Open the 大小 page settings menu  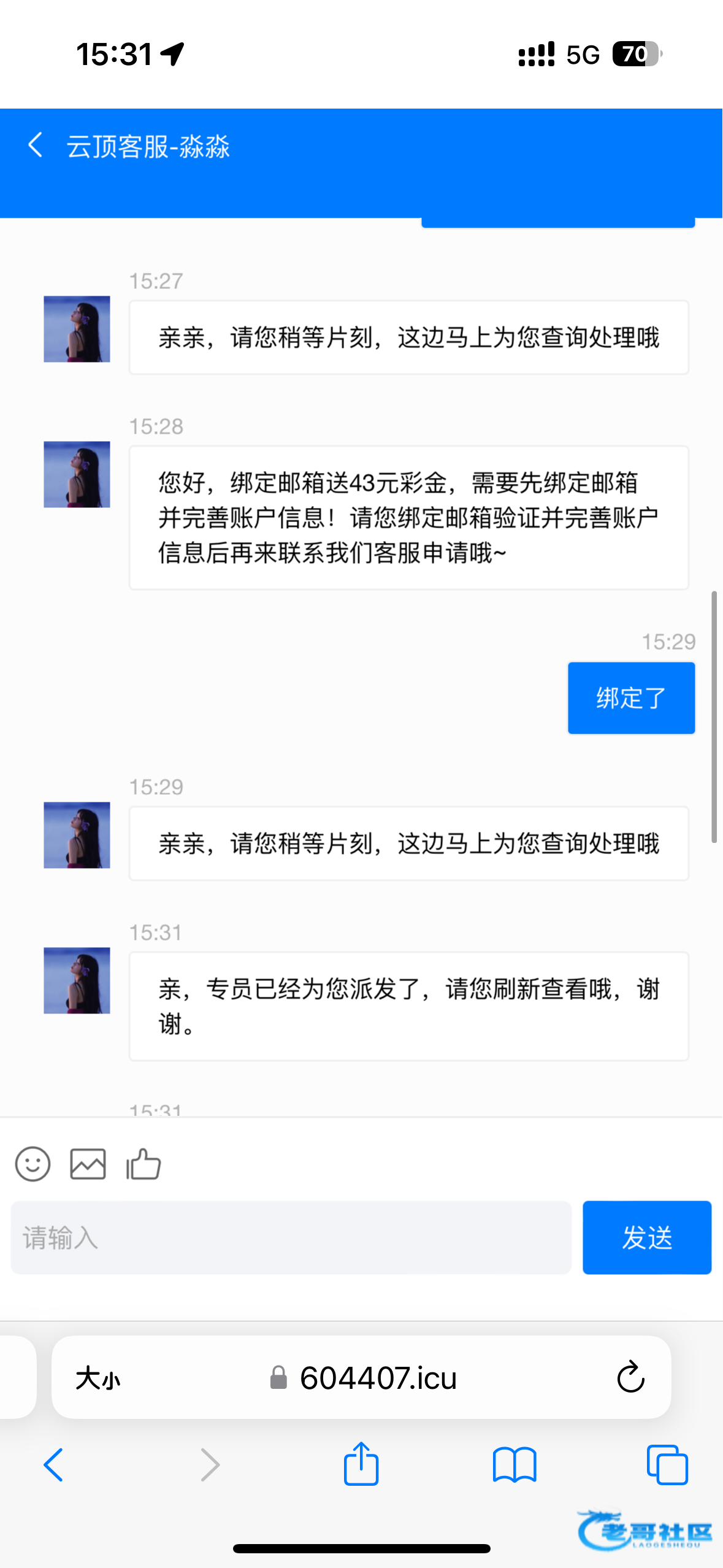pos(98,1378)
